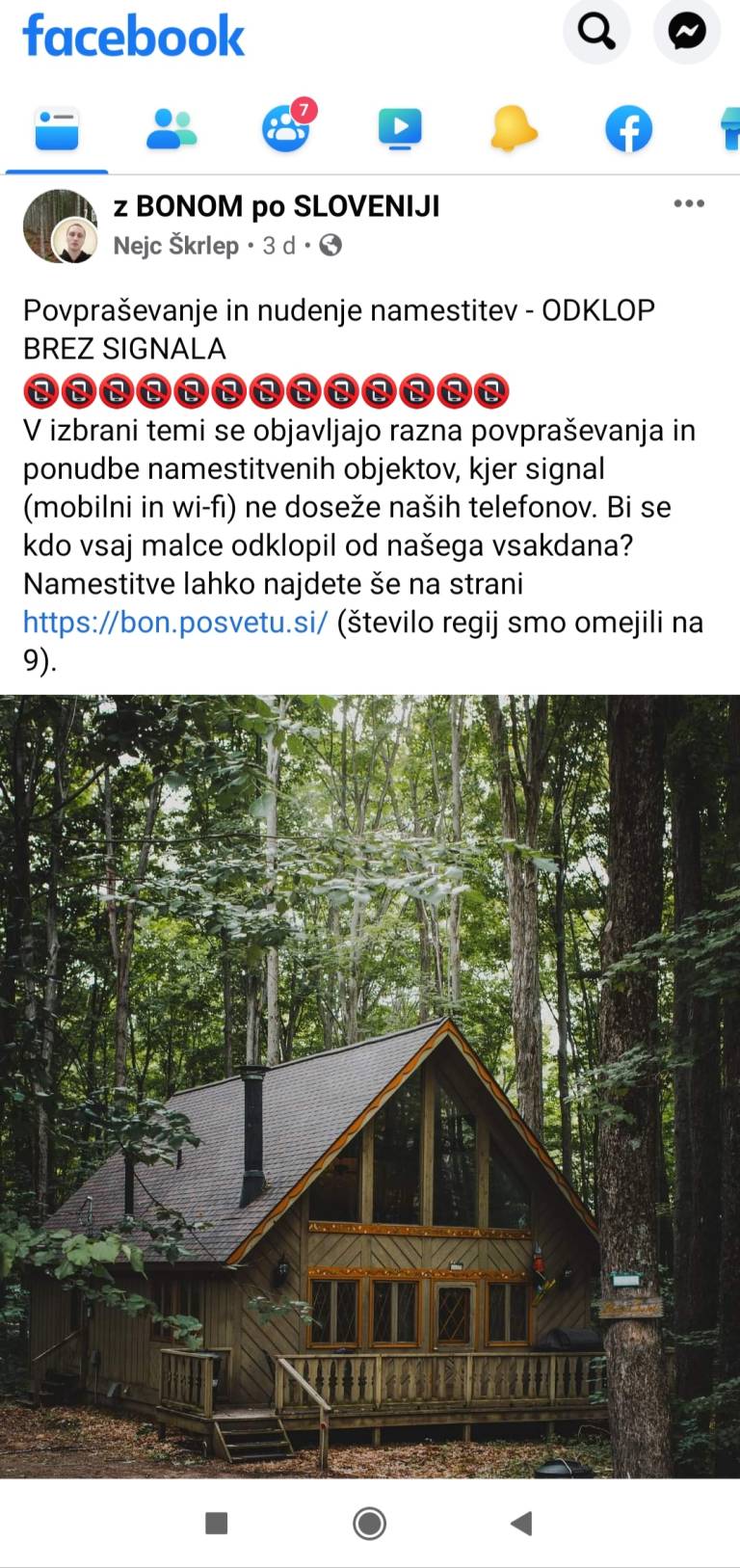Open the post's three-dot options menu
Image resolution: width=740 pixels, height=1568 pixels.
click(688, 203)
